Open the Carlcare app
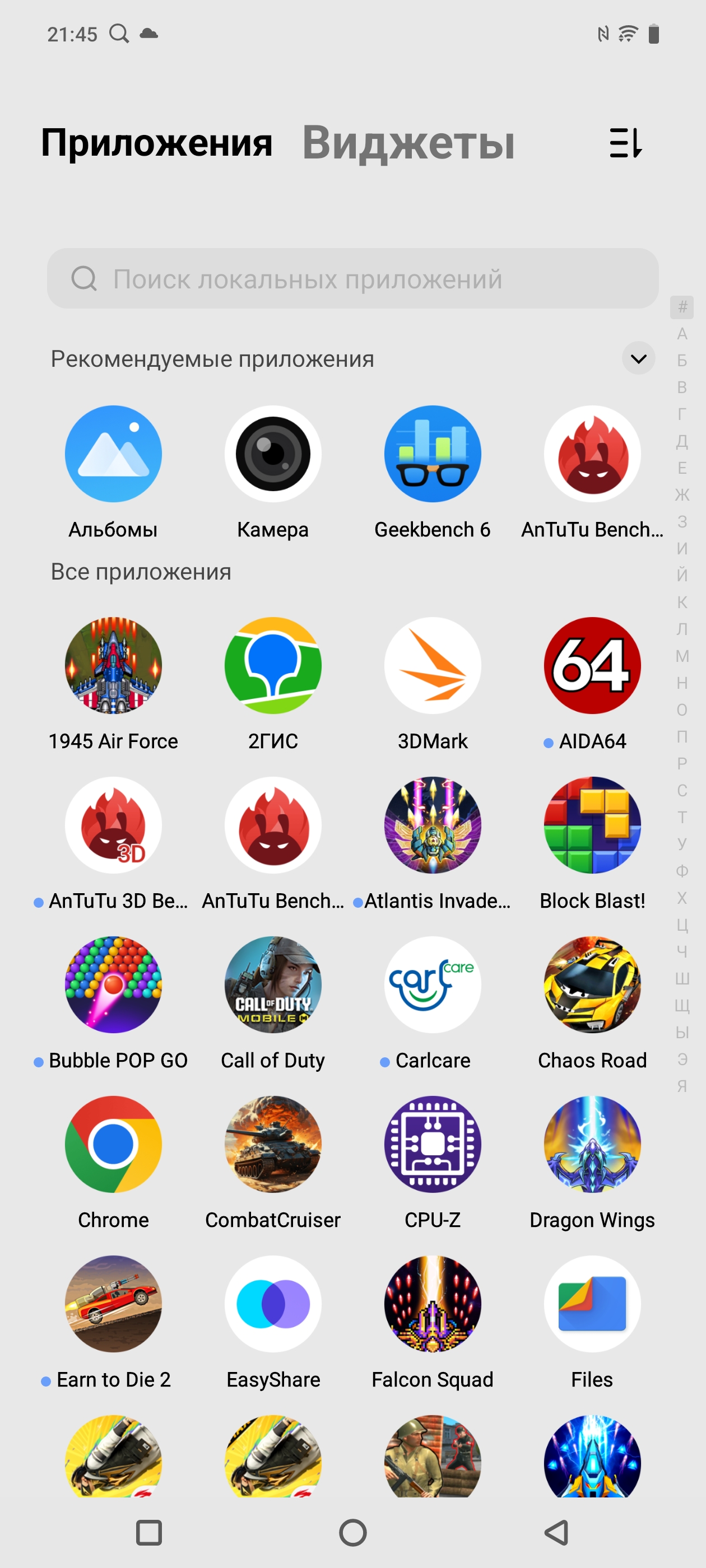 point(433,985)
